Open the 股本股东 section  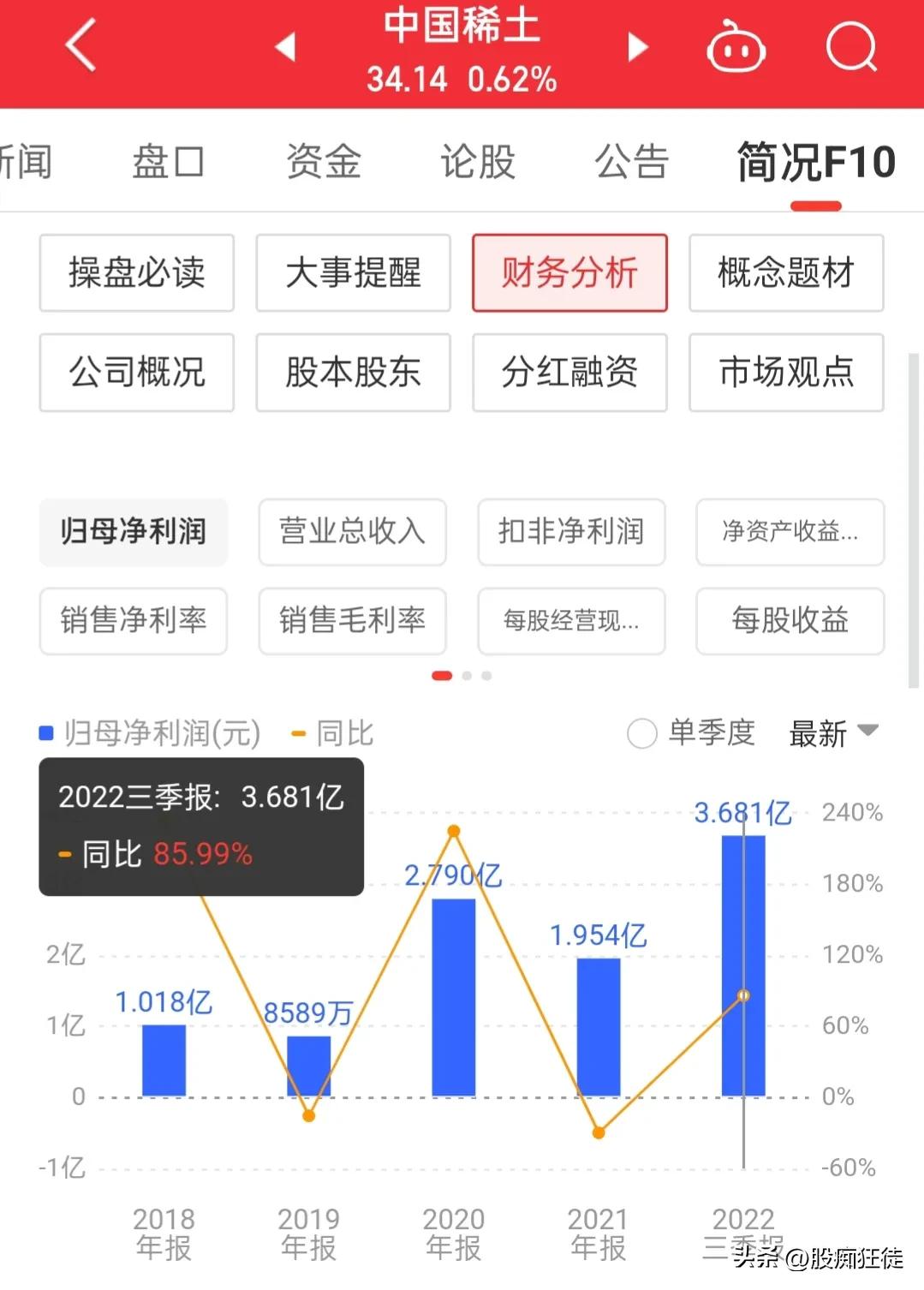pos(353,373)
